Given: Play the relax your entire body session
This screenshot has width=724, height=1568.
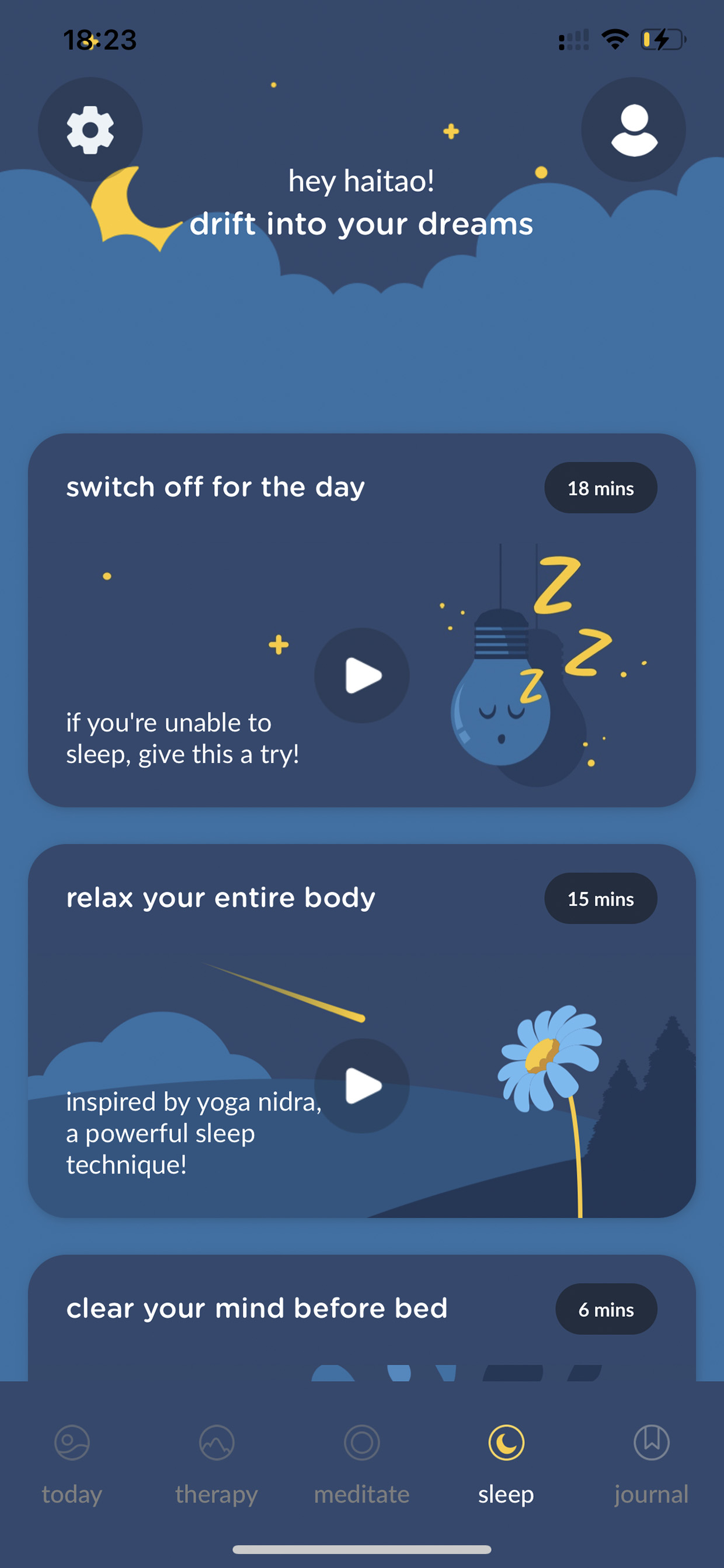Looking at the screenshot, I should point(361,1085).
